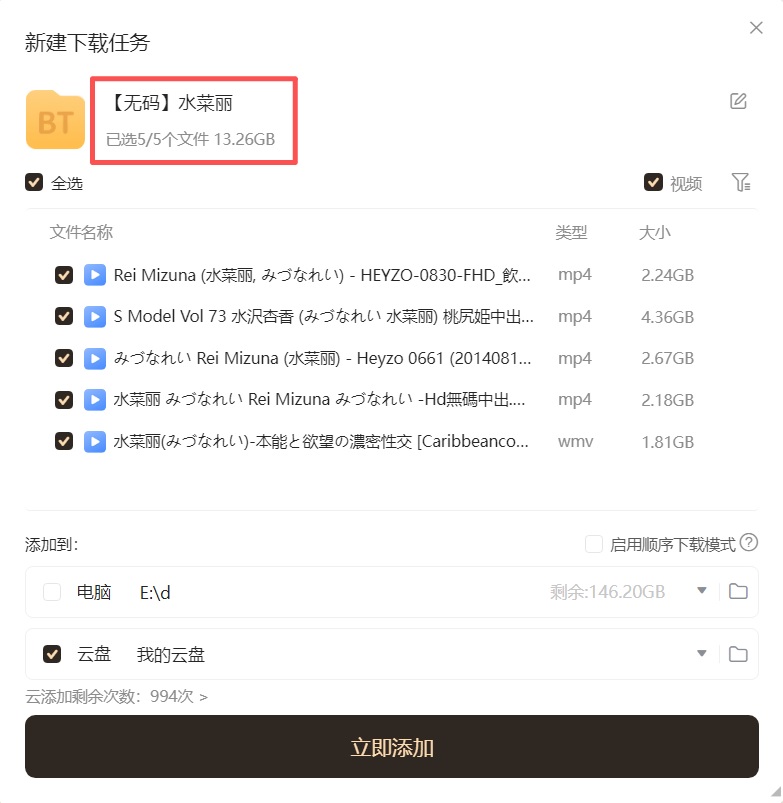Expand the 云盘 location dropdown
Image resolution: width=783 pixels, height=803 pixels.
point(701,654)
